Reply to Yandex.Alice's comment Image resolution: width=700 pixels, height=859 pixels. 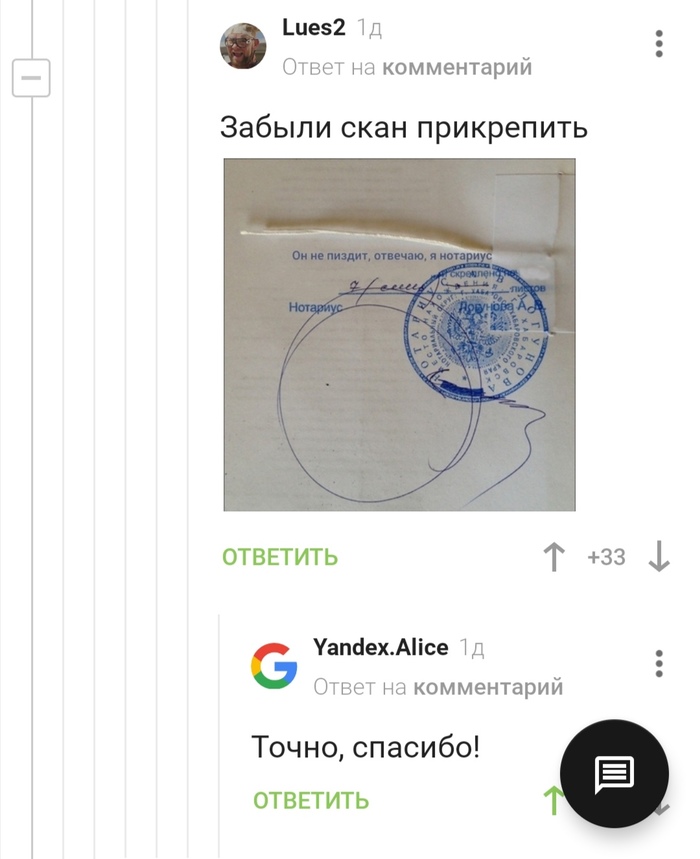(311, 800)
